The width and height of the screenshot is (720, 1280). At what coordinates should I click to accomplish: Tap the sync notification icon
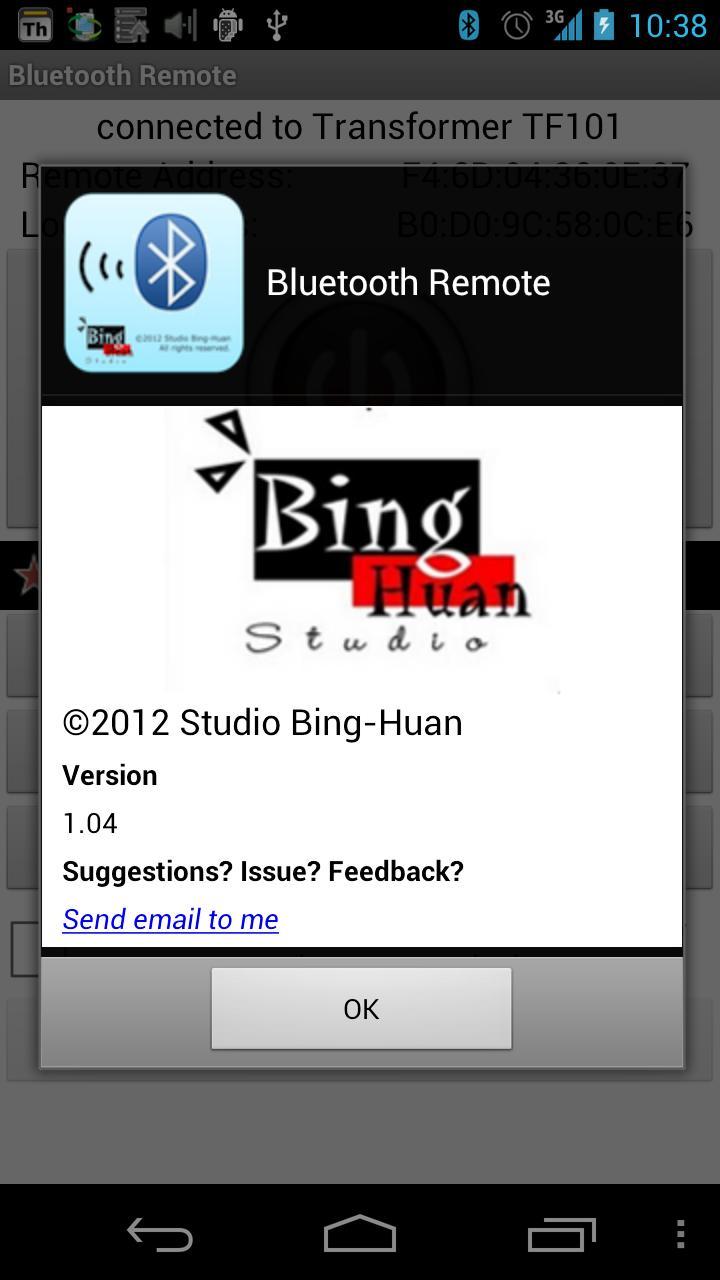pos(85,24)
